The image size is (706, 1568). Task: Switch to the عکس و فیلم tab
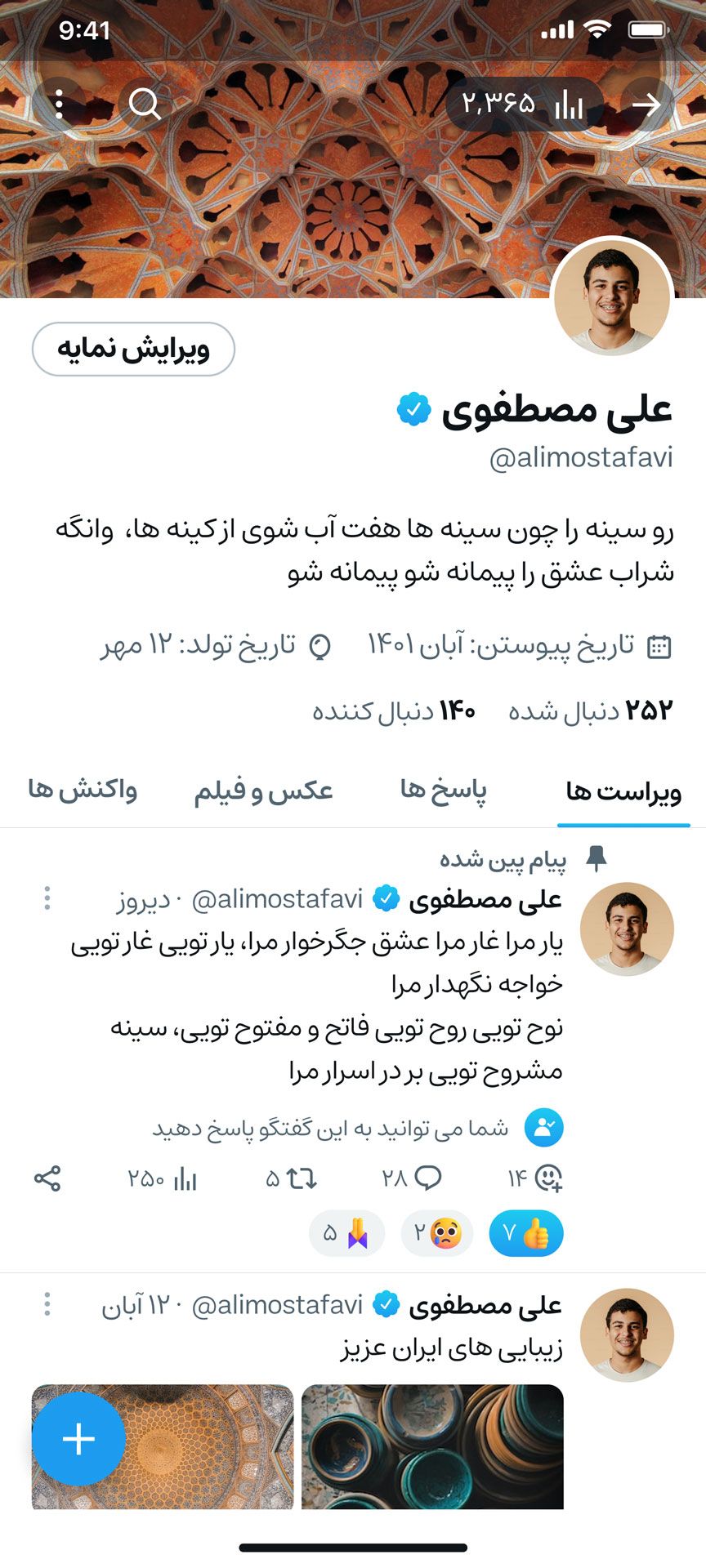[263, 791]
